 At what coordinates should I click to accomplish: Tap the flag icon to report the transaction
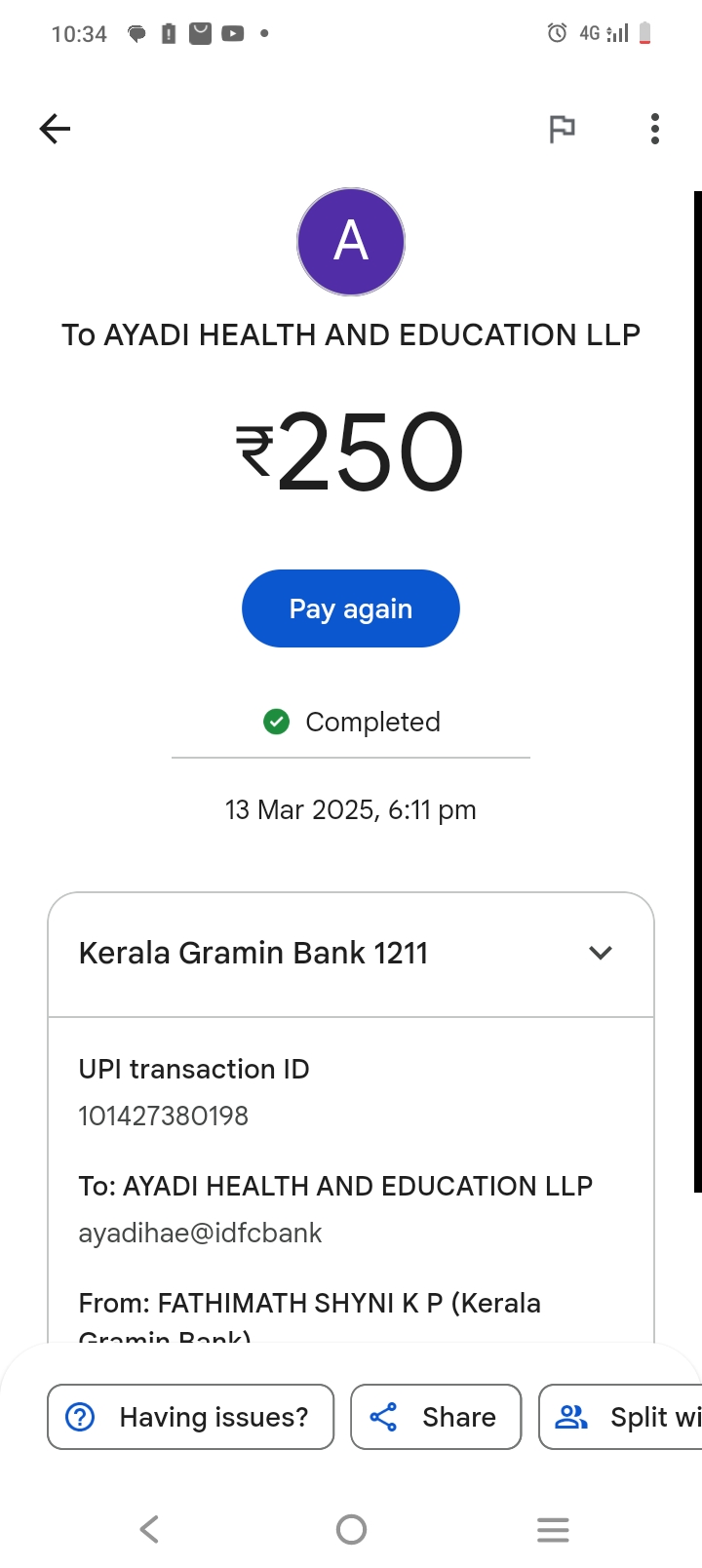[x=562, y=129]
